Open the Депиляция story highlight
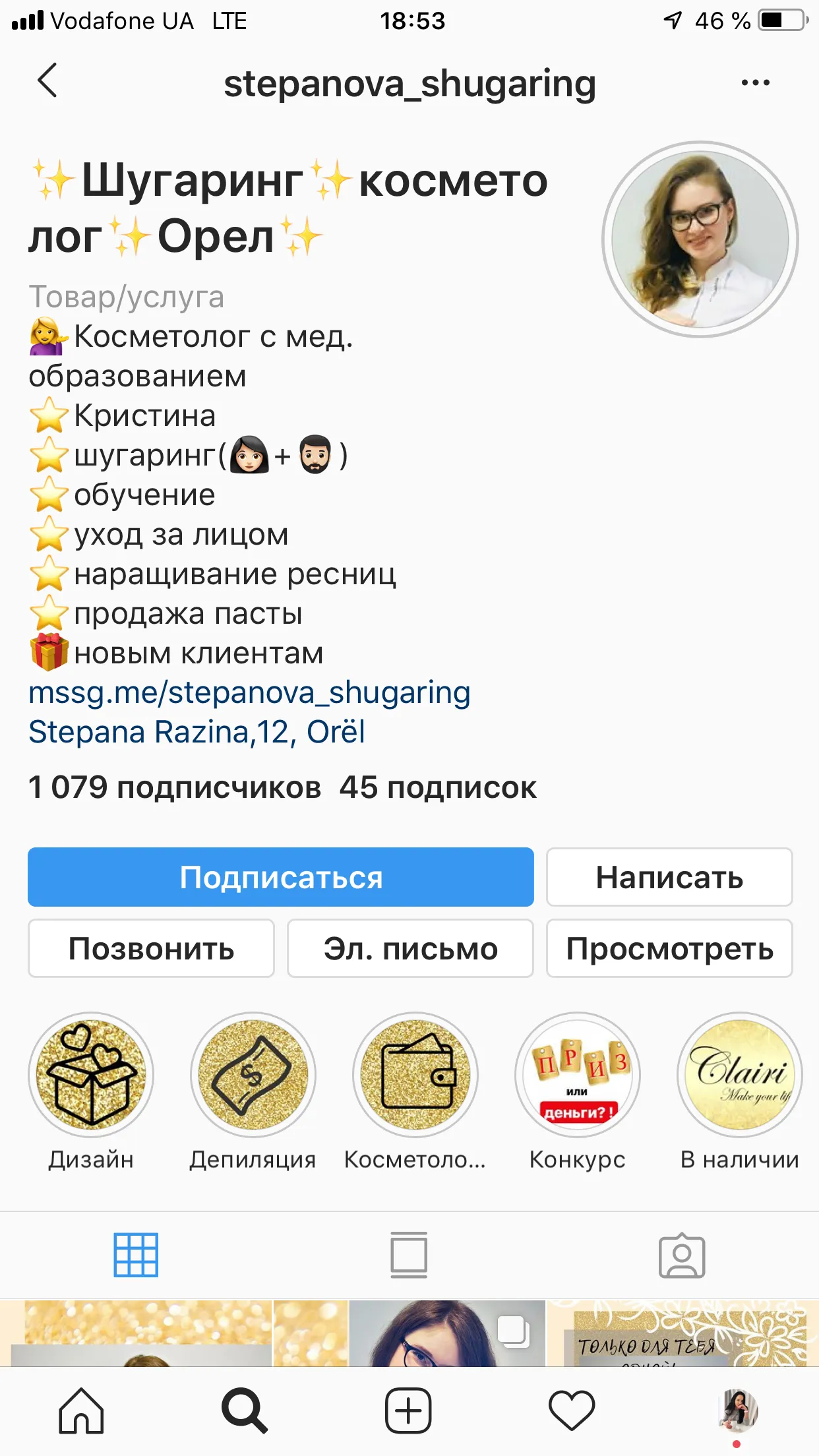Viewport: 819px width, 1456px height. click(253, 1076)
